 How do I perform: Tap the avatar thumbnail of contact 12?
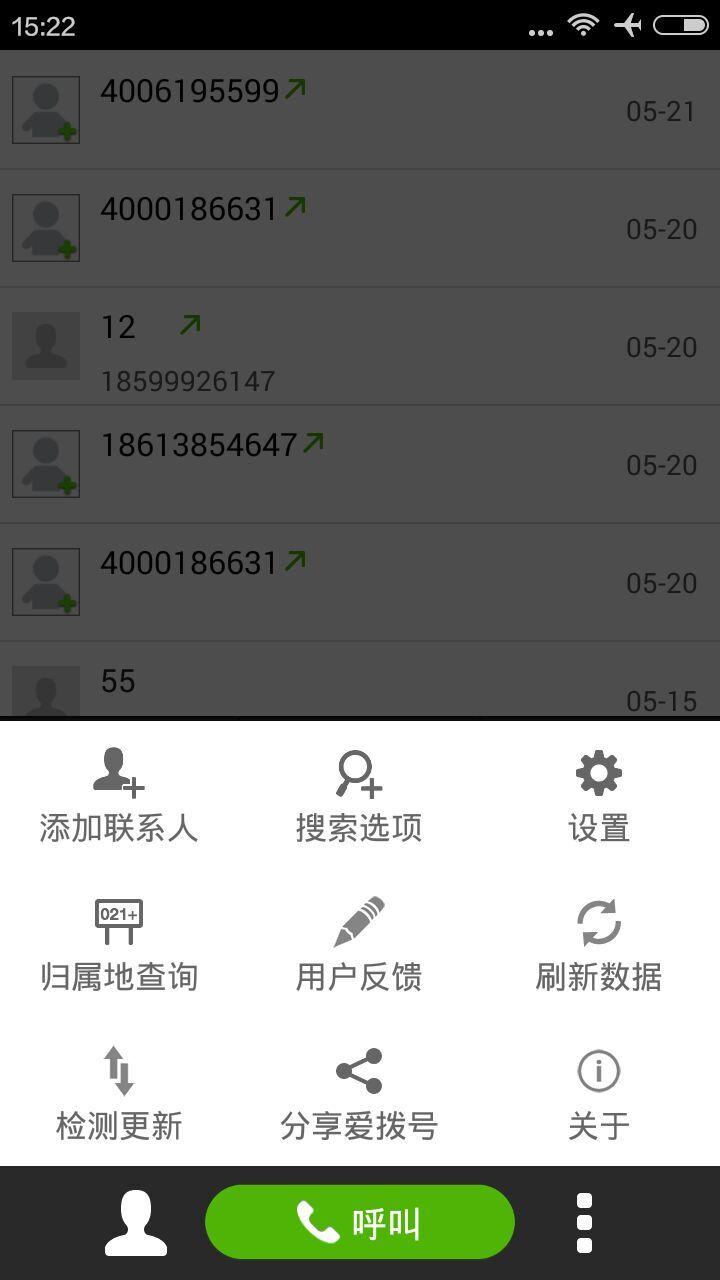click(45, 345)
